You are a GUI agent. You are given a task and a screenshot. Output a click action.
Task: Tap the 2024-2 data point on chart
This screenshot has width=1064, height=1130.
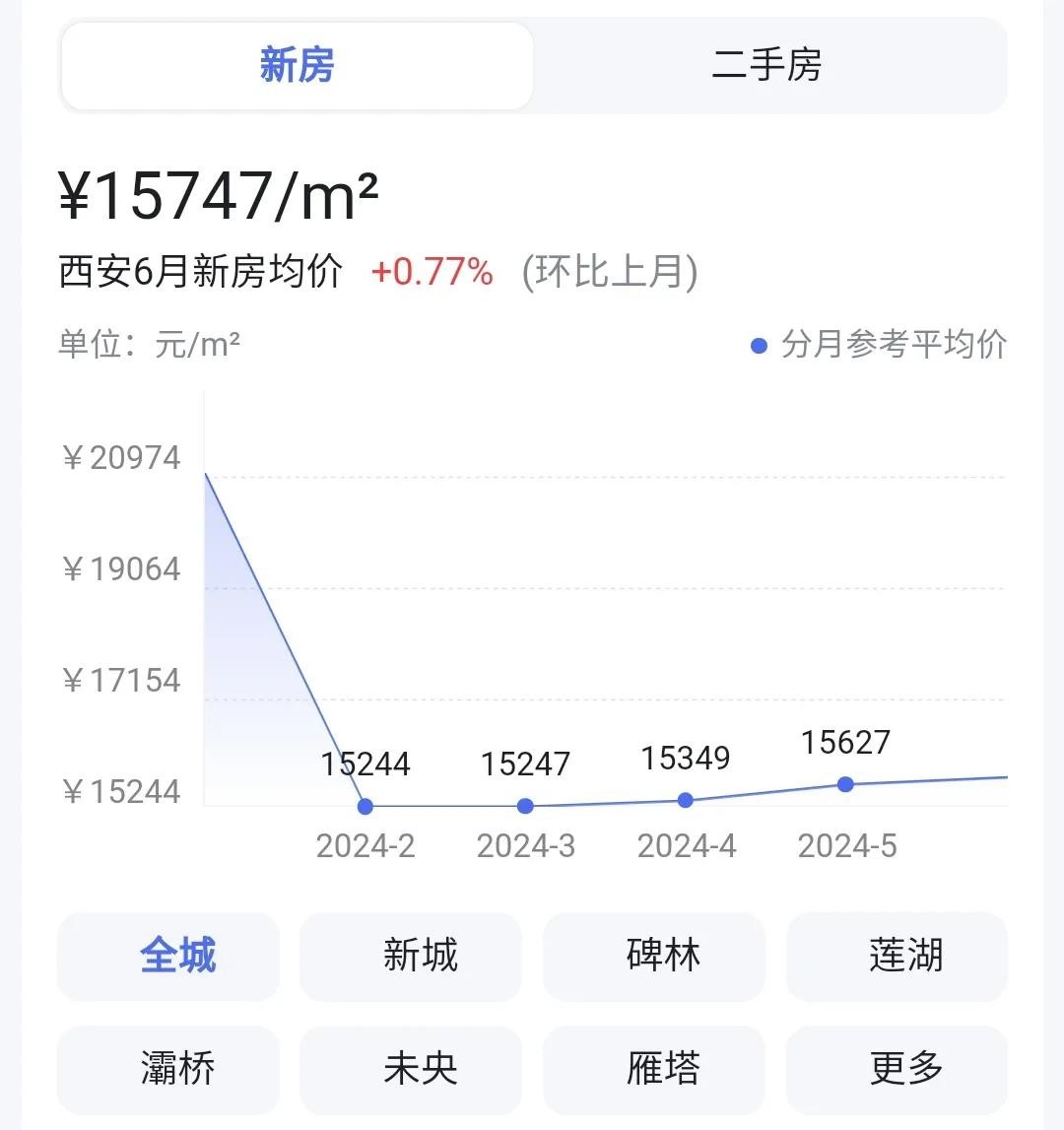[x=366, y=806]
